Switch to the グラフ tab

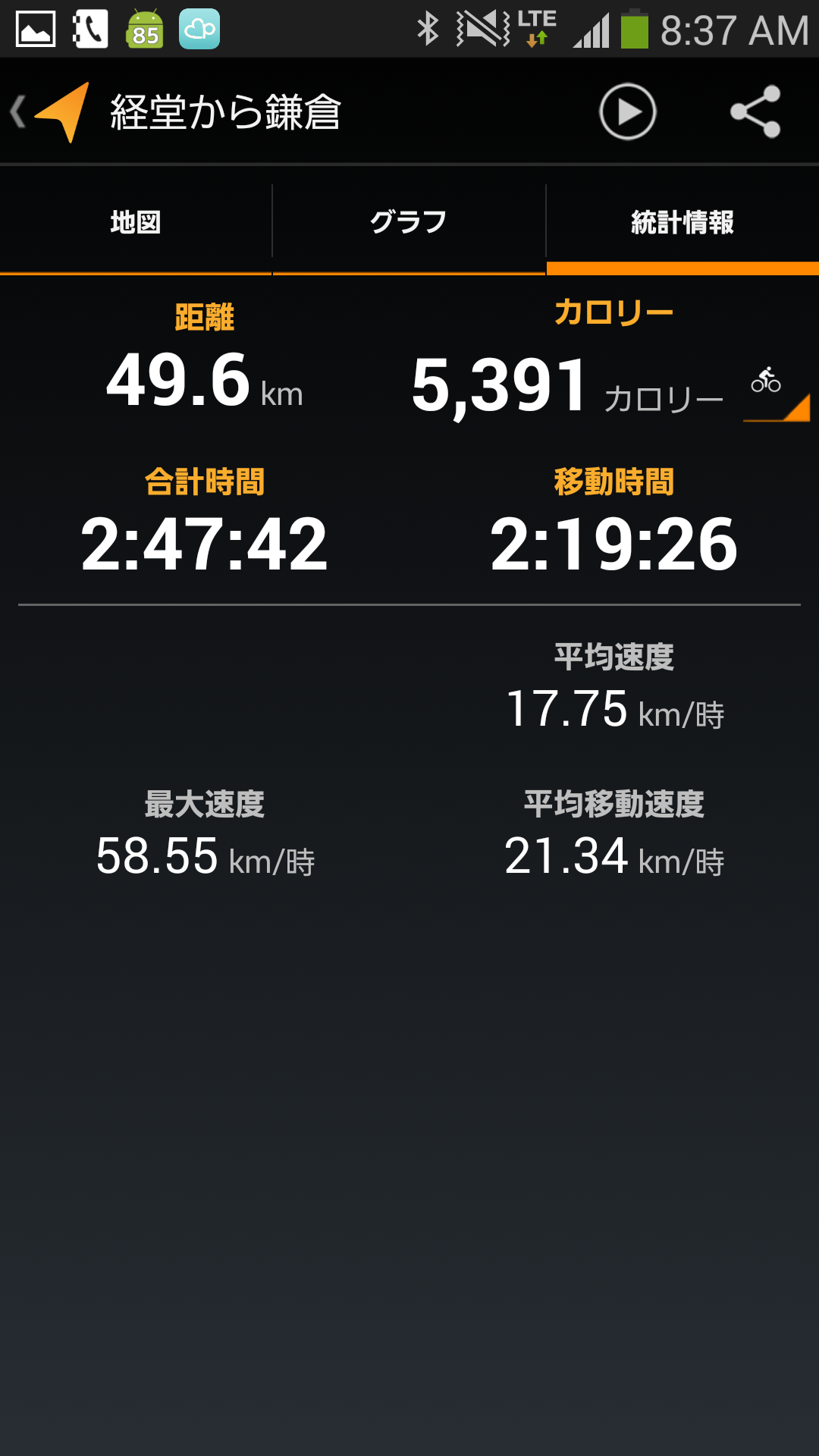(x=409, y=222)
